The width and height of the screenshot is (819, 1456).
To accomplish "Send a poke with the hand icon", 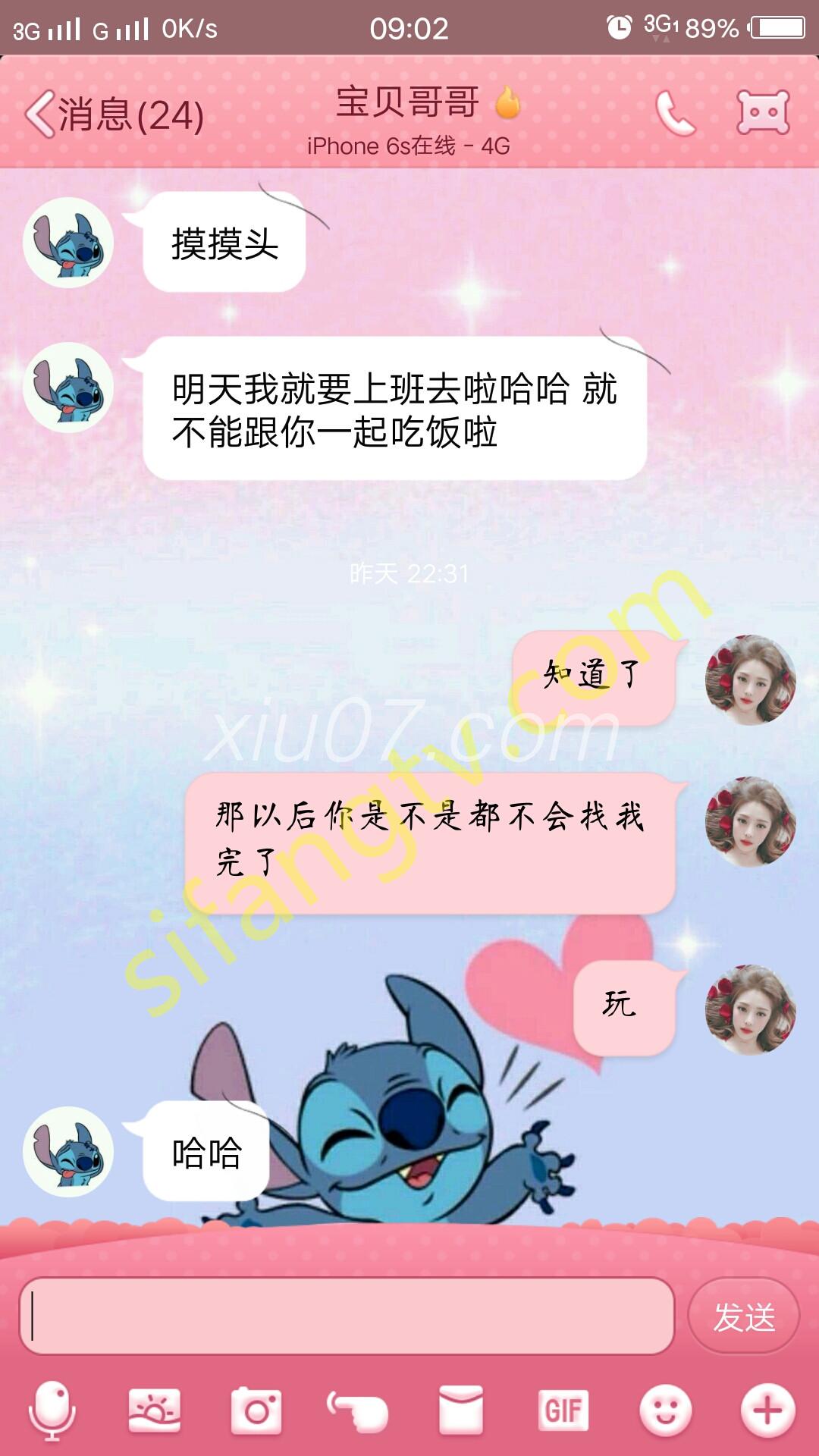I will click(358, 1410).
